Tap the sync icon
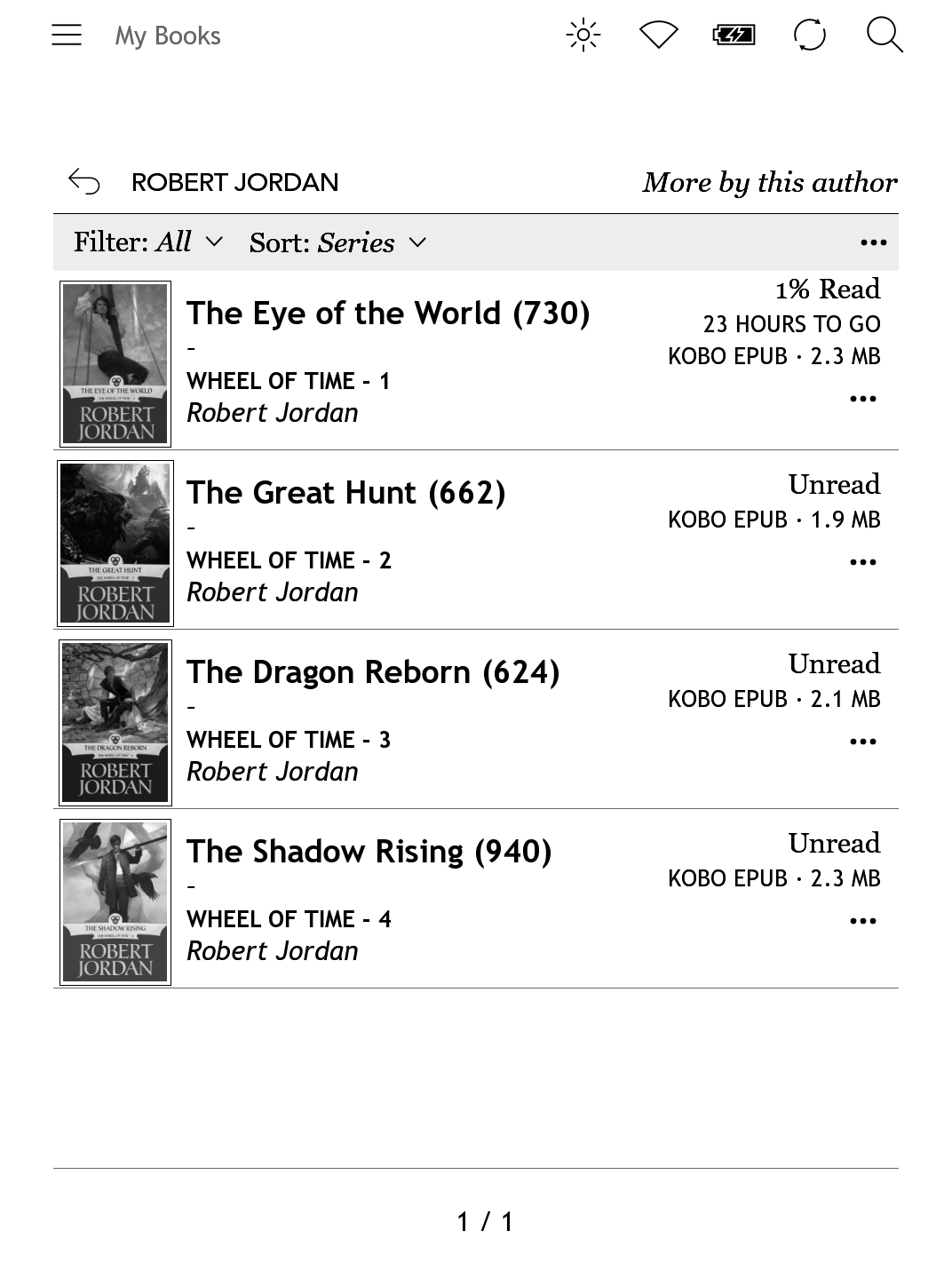Viewport: 952px width, 1286px height. point(809,36)
